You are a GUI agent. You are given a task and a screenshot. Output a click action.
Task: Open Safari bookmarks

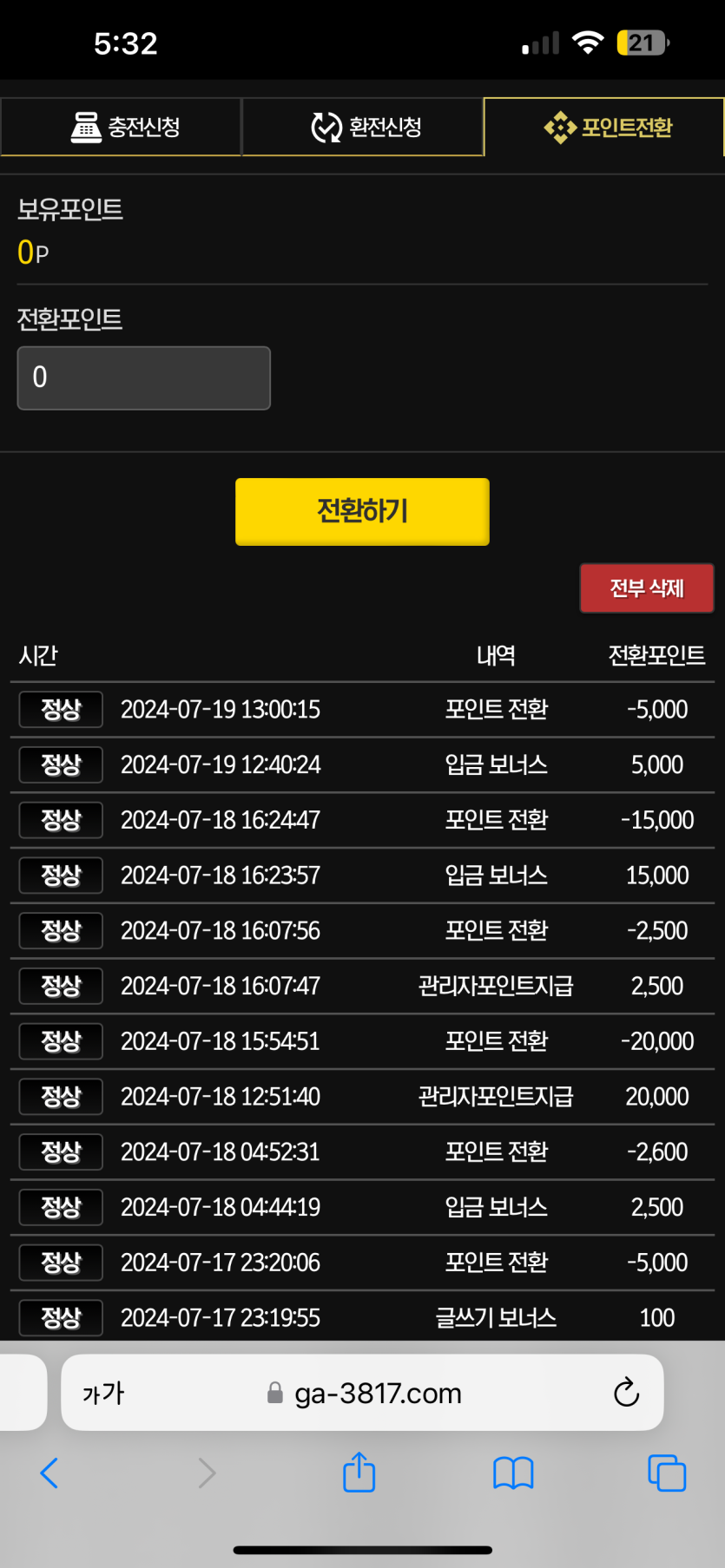pos(513,1473)
